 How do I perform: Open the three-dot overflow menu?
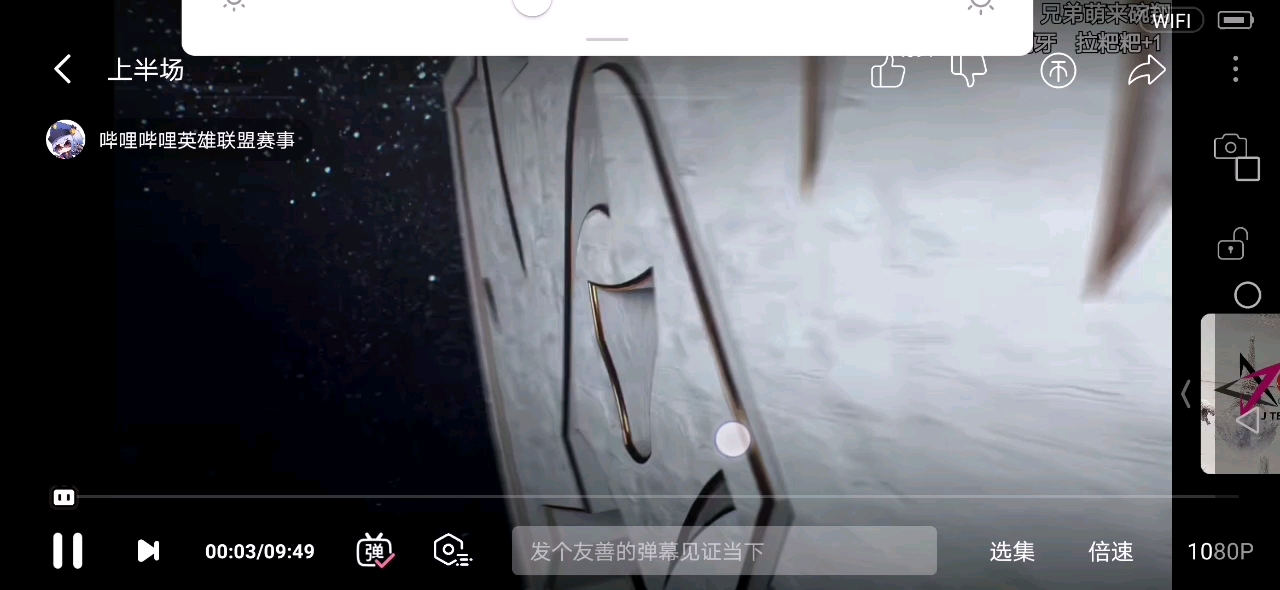1236,69
